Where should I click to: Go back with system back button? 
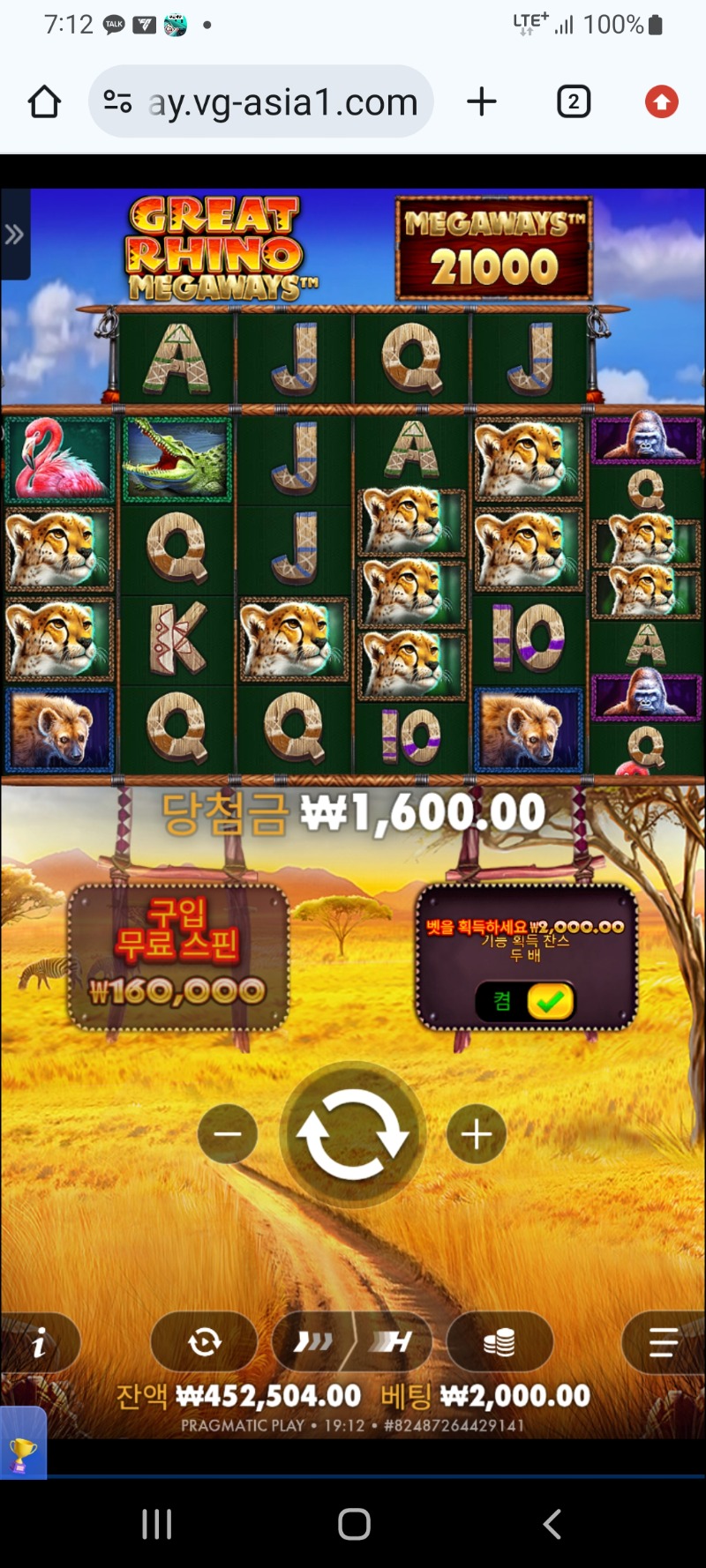552,1524
